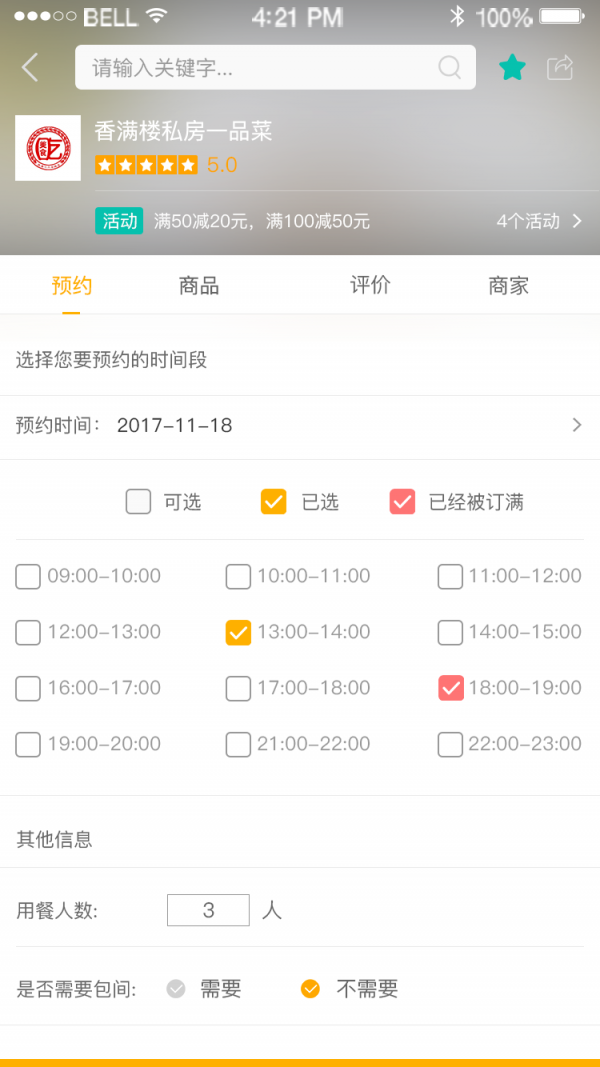Go back with the back arrow
This screenshot has width=600, height=1067.
(30, 68)
